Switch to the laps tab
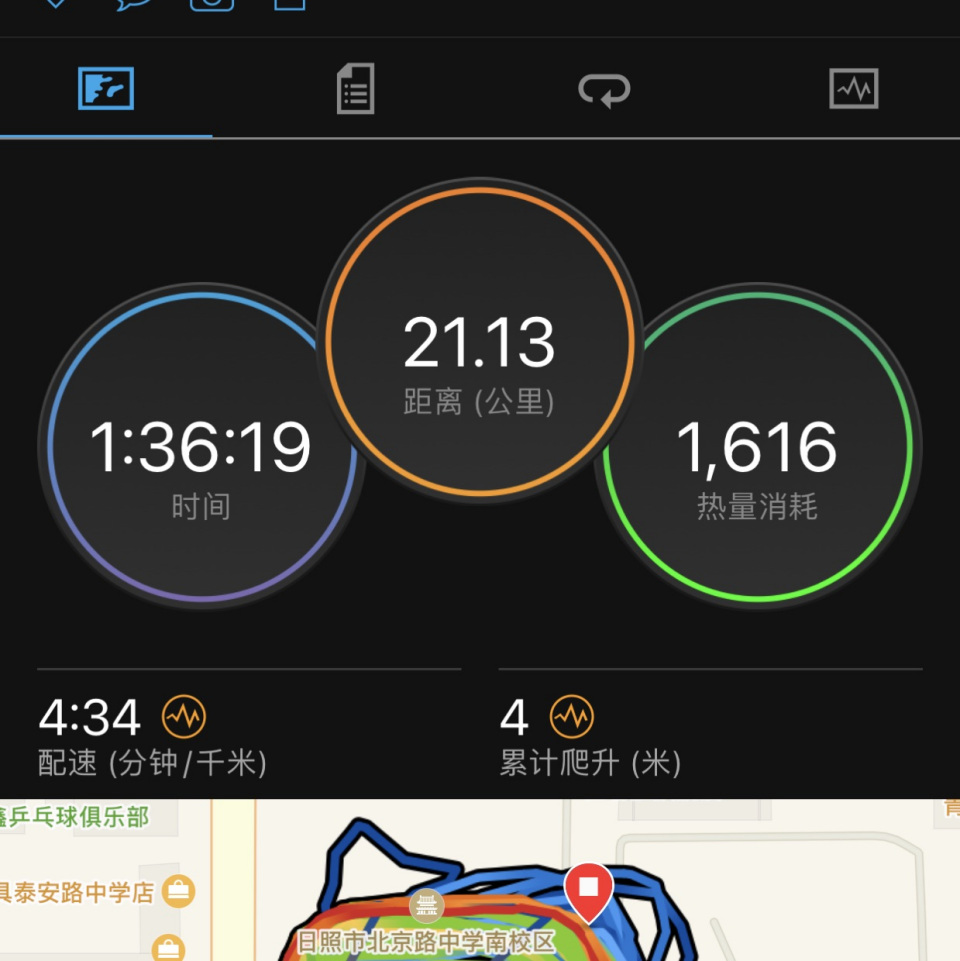This screenshot has width=960, height=961. [604, 90]
